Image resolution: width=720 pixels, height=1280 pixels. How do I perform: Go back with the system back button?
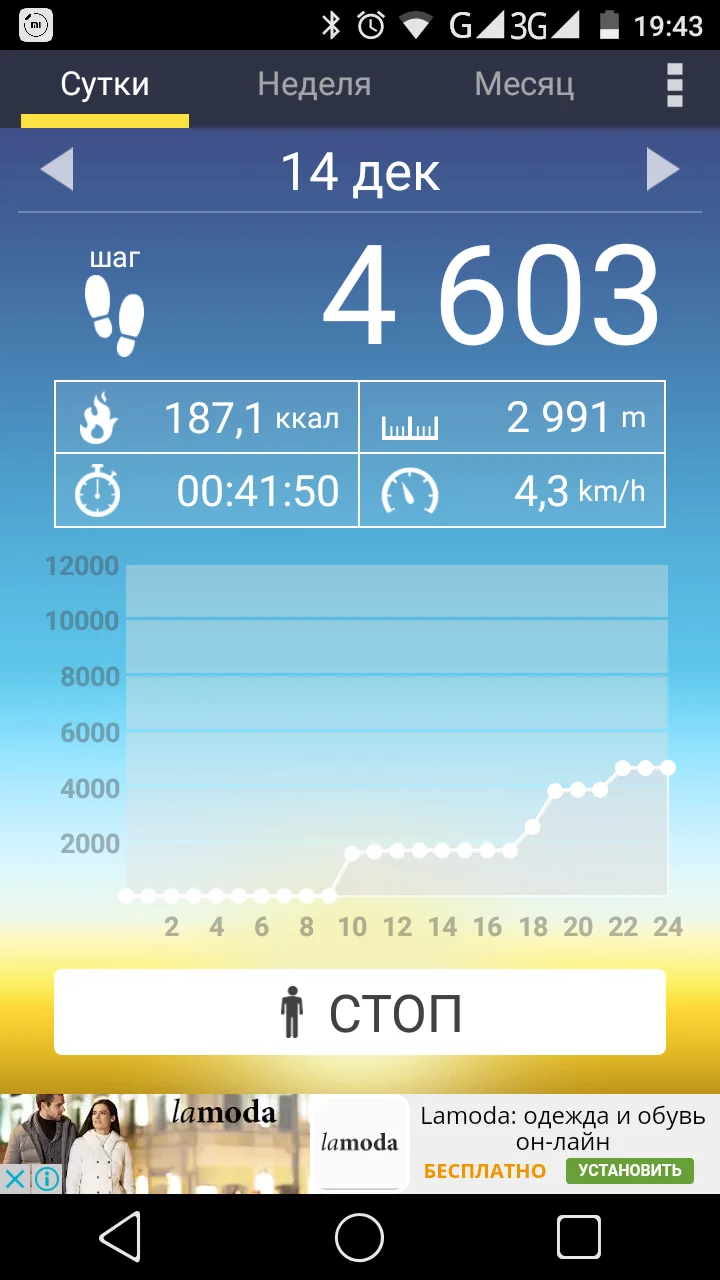[x=121, y=1238]
